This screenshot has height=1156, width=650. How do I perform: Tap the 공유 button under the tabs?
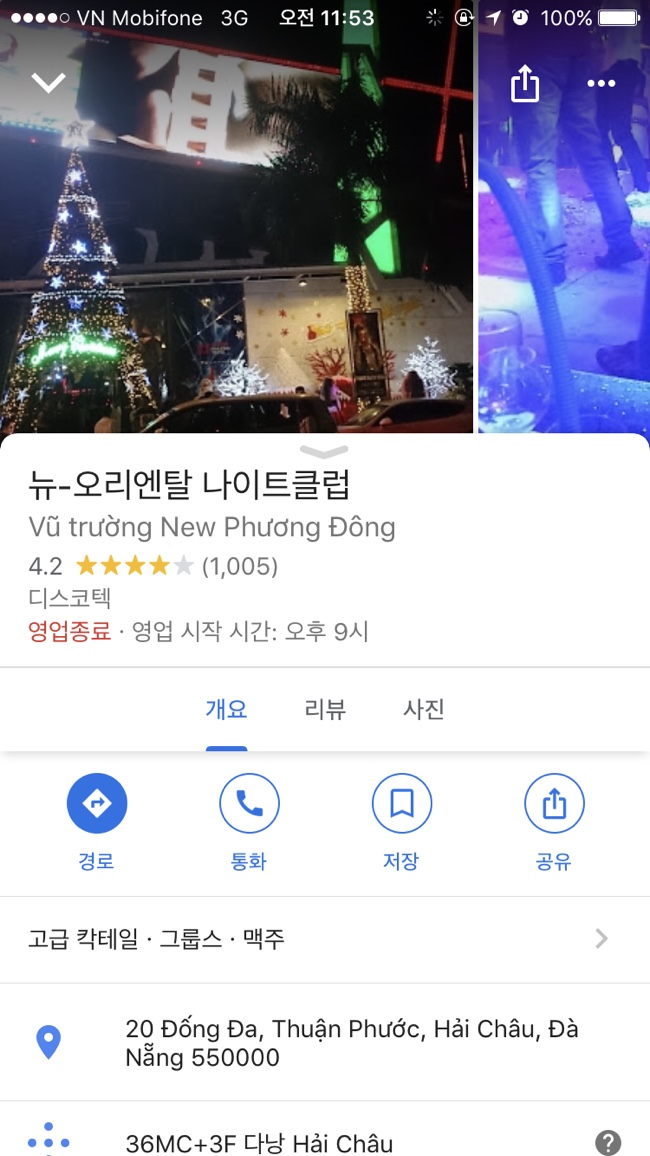click(554, 803)
